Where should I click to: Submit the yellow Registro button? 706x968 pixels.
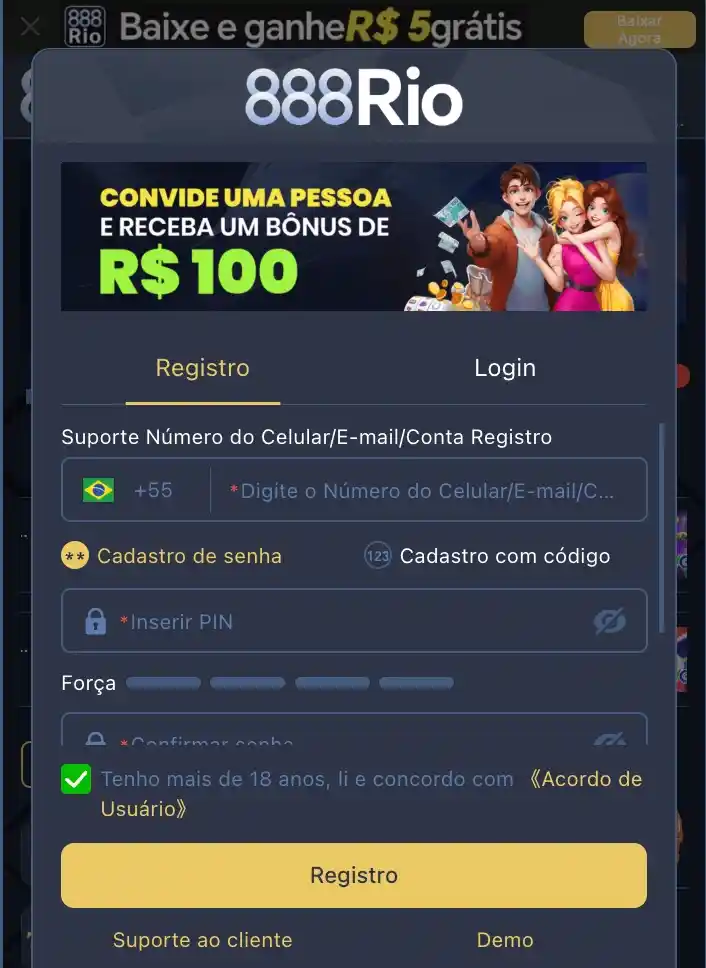[353, 875]
